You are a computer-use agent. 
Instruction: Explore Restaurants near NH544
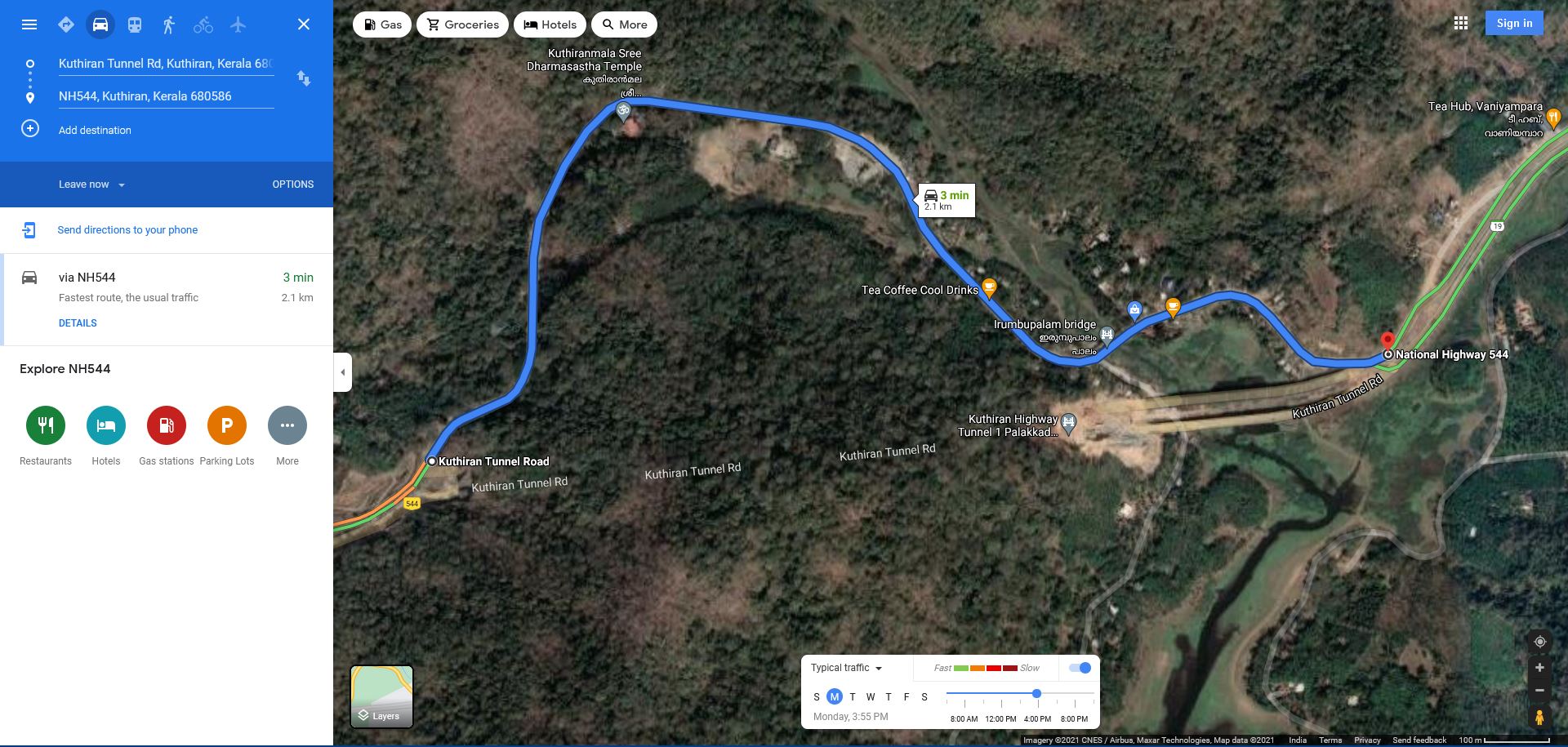[x=46, y=425]
